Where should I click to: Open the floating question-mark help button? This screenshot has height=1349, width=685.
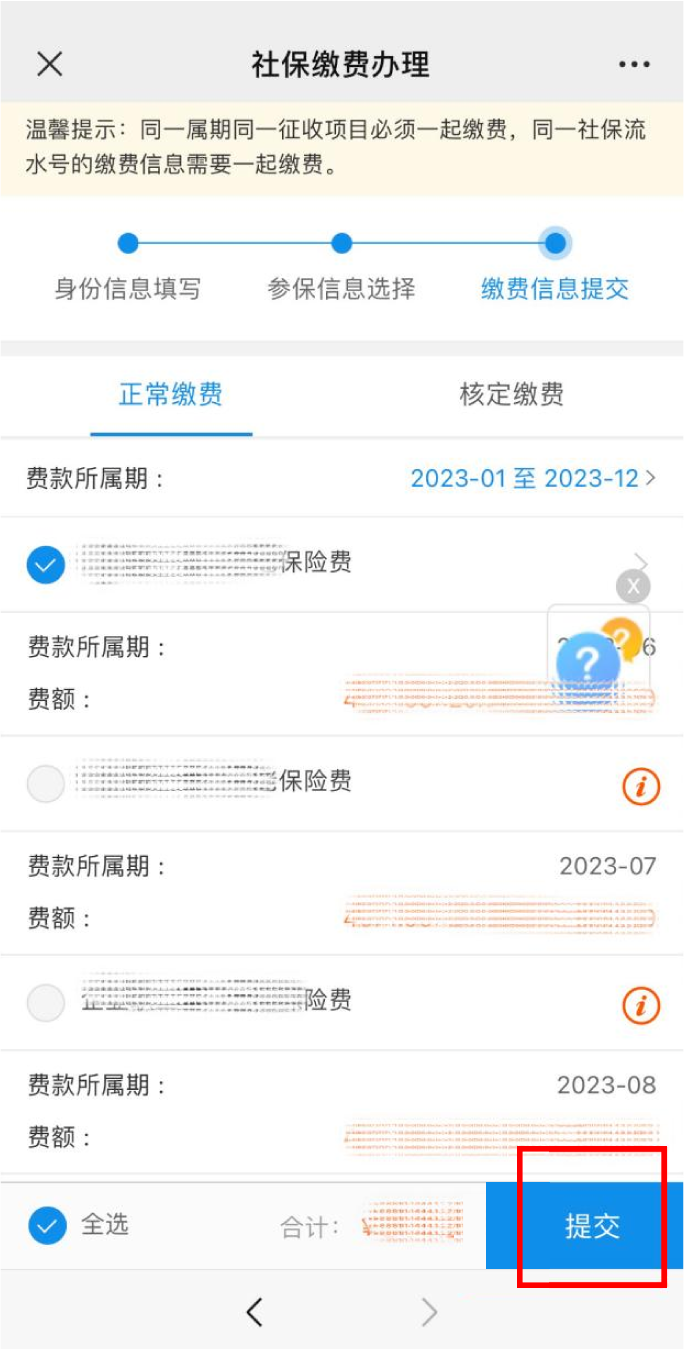point(590,663)
